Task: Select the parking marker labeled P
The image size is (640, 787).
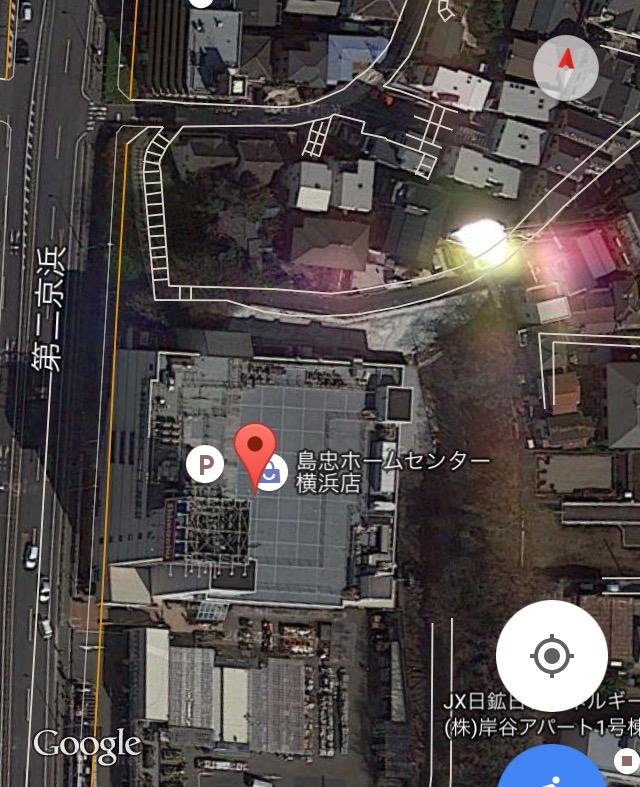Action: [x=205, y=464]
